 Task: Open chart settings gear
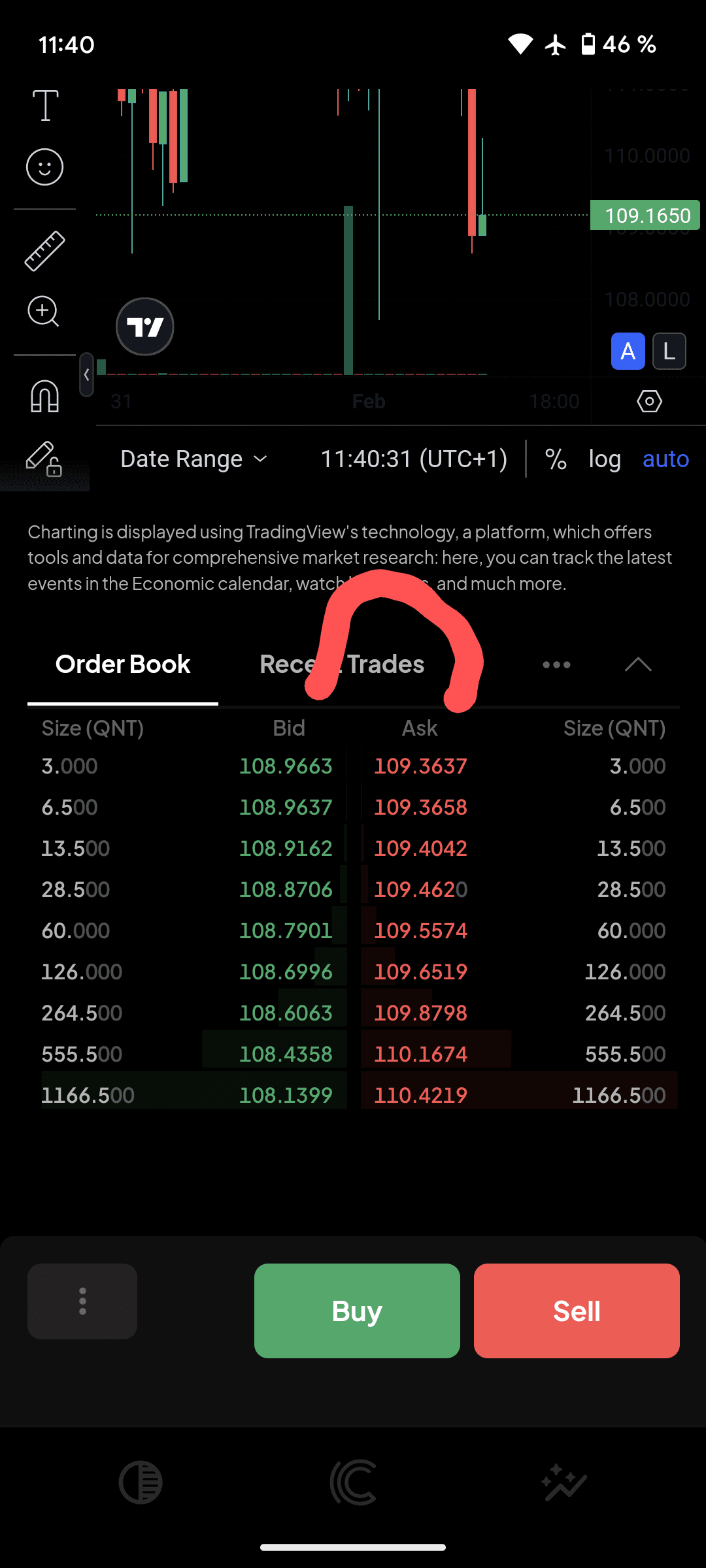point(649,401)
